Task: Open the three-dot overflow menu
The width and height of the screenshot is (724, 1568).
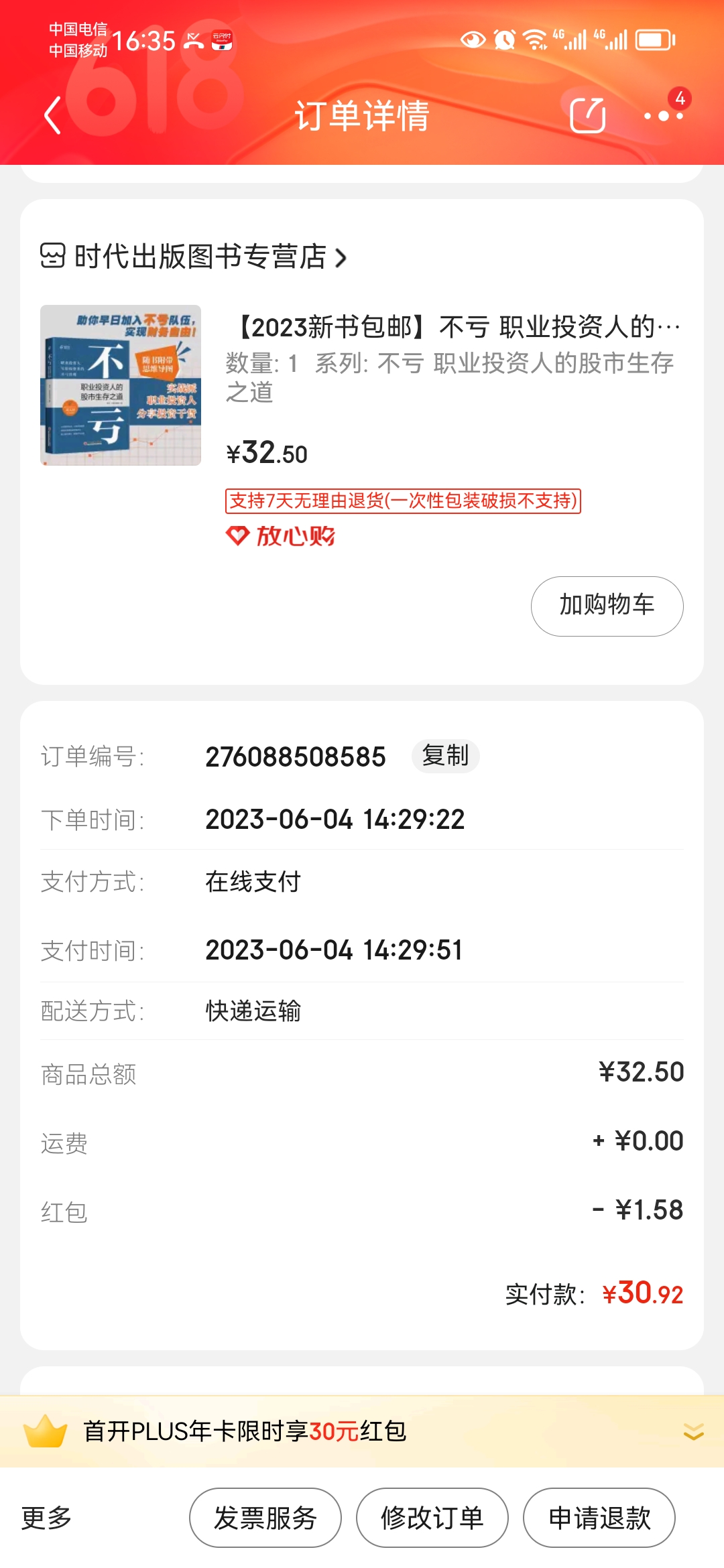Action: pyautogui.click(x=663, y=115)
